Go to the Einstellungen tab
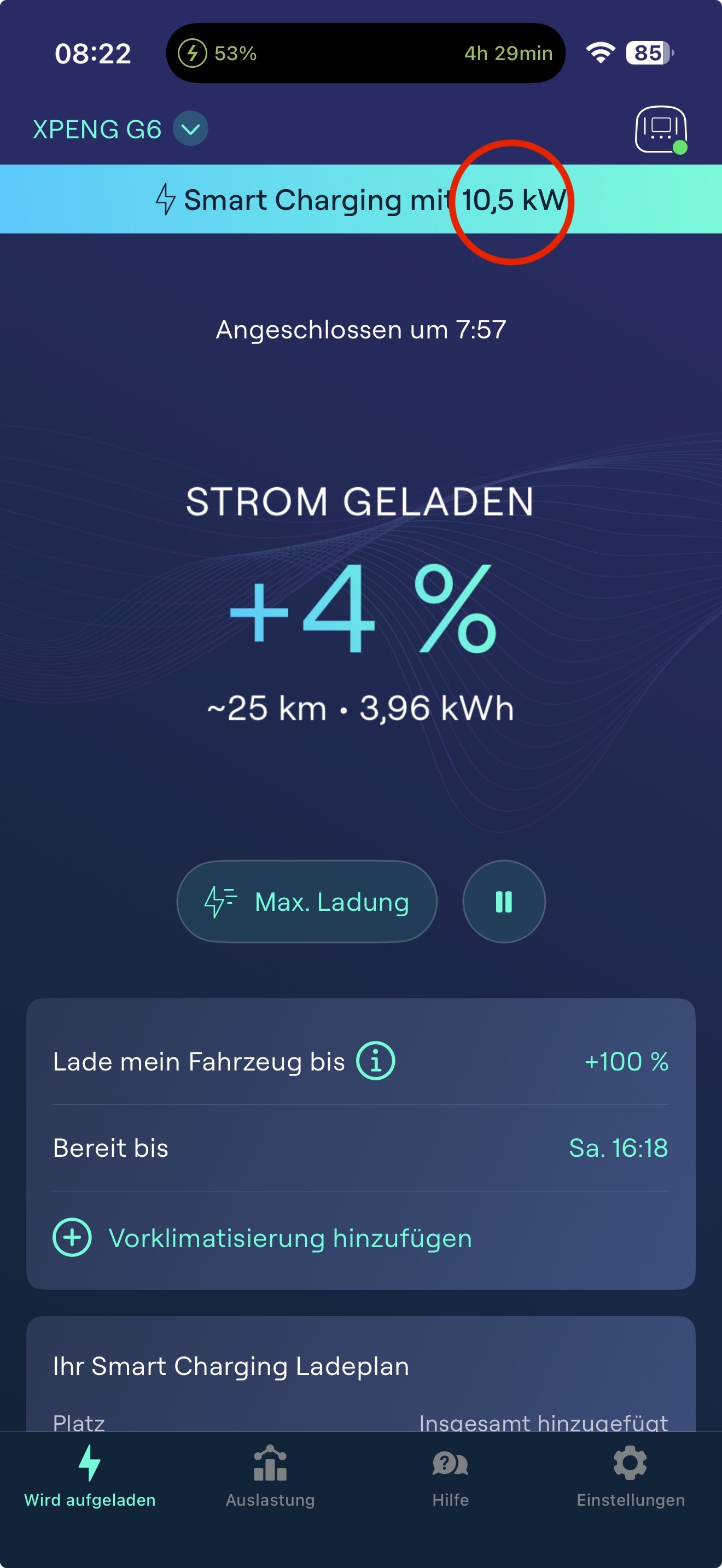 click(x=631, y=1476)
